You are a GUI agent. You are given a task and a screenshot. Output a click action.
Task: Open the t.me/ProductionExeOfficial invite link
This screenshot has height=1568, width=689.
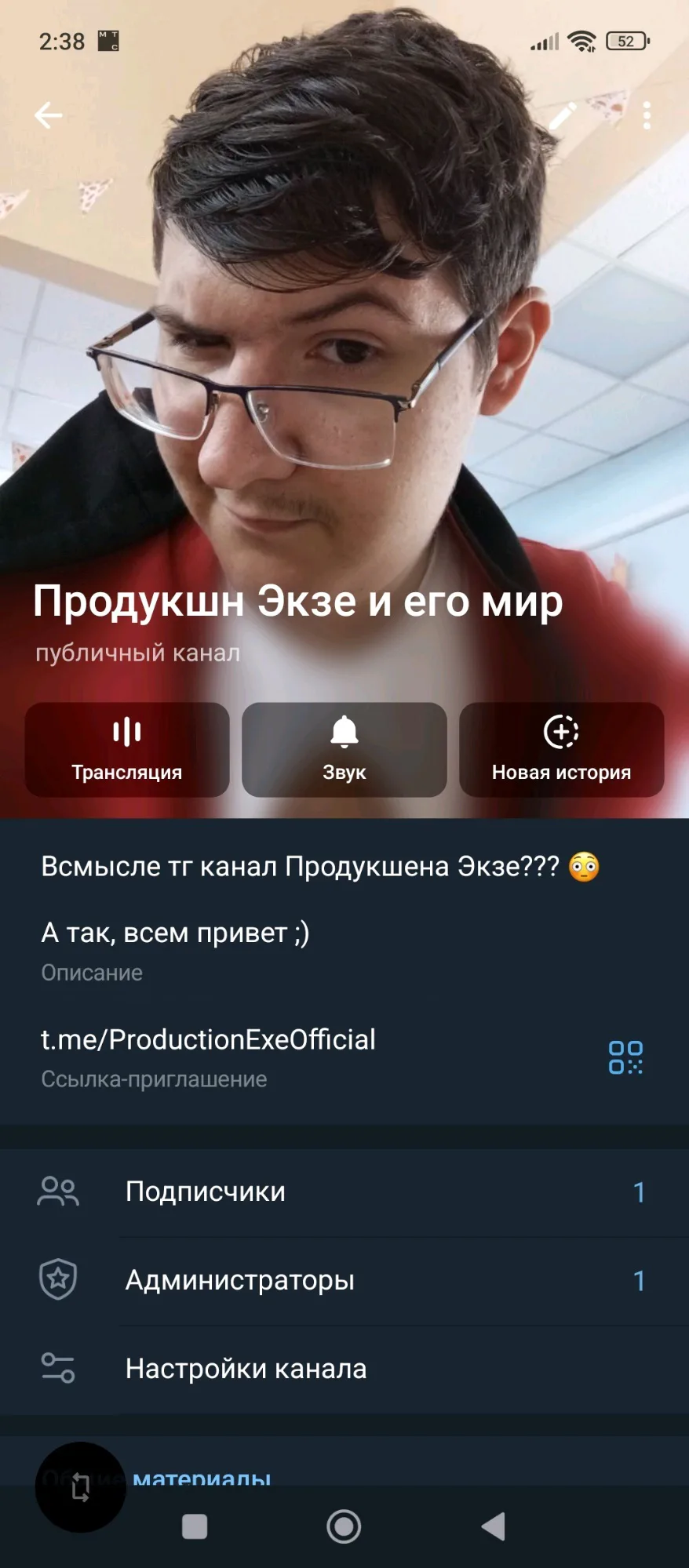[x=209, y=1040]
